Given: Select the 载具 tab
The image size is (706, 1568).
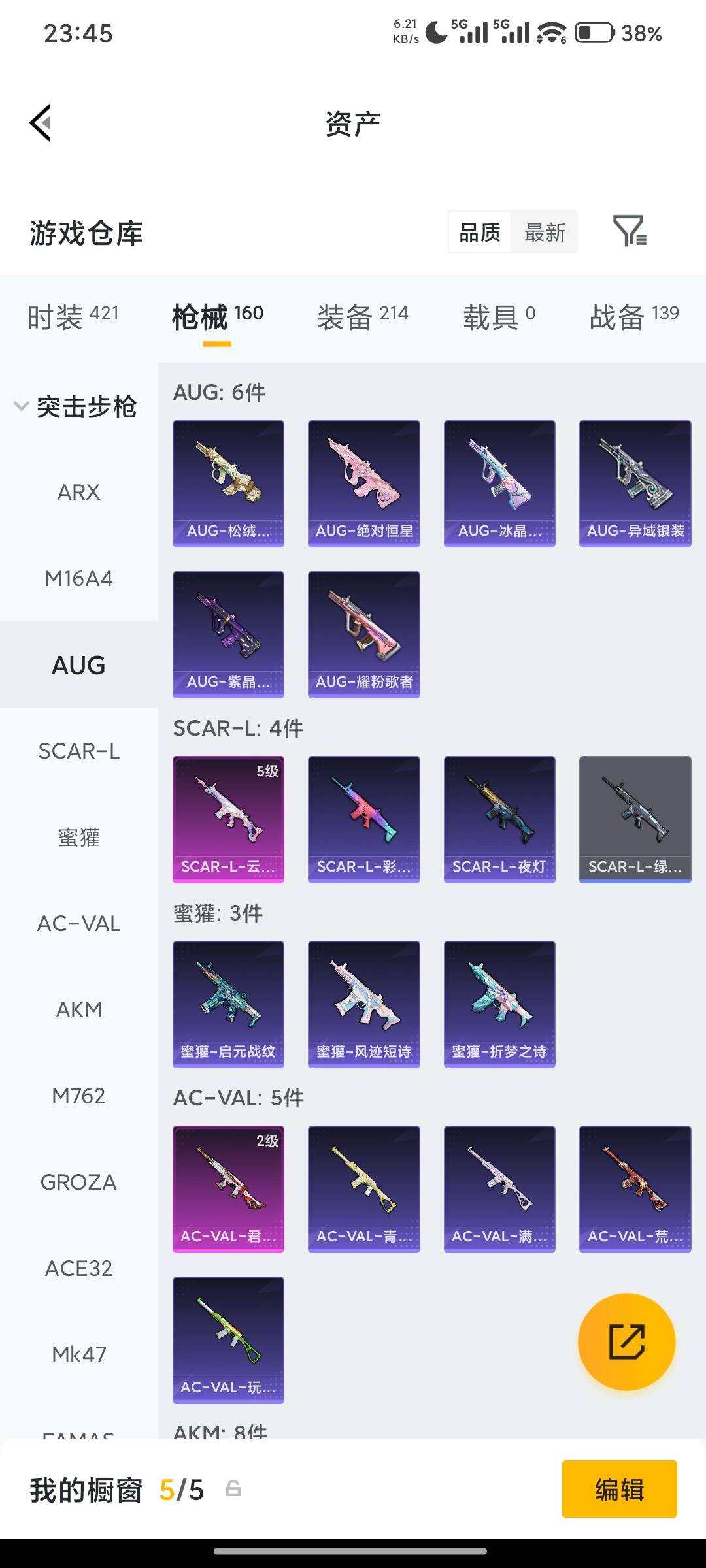Looking at the screenshot, I should [x=499, y=317].
